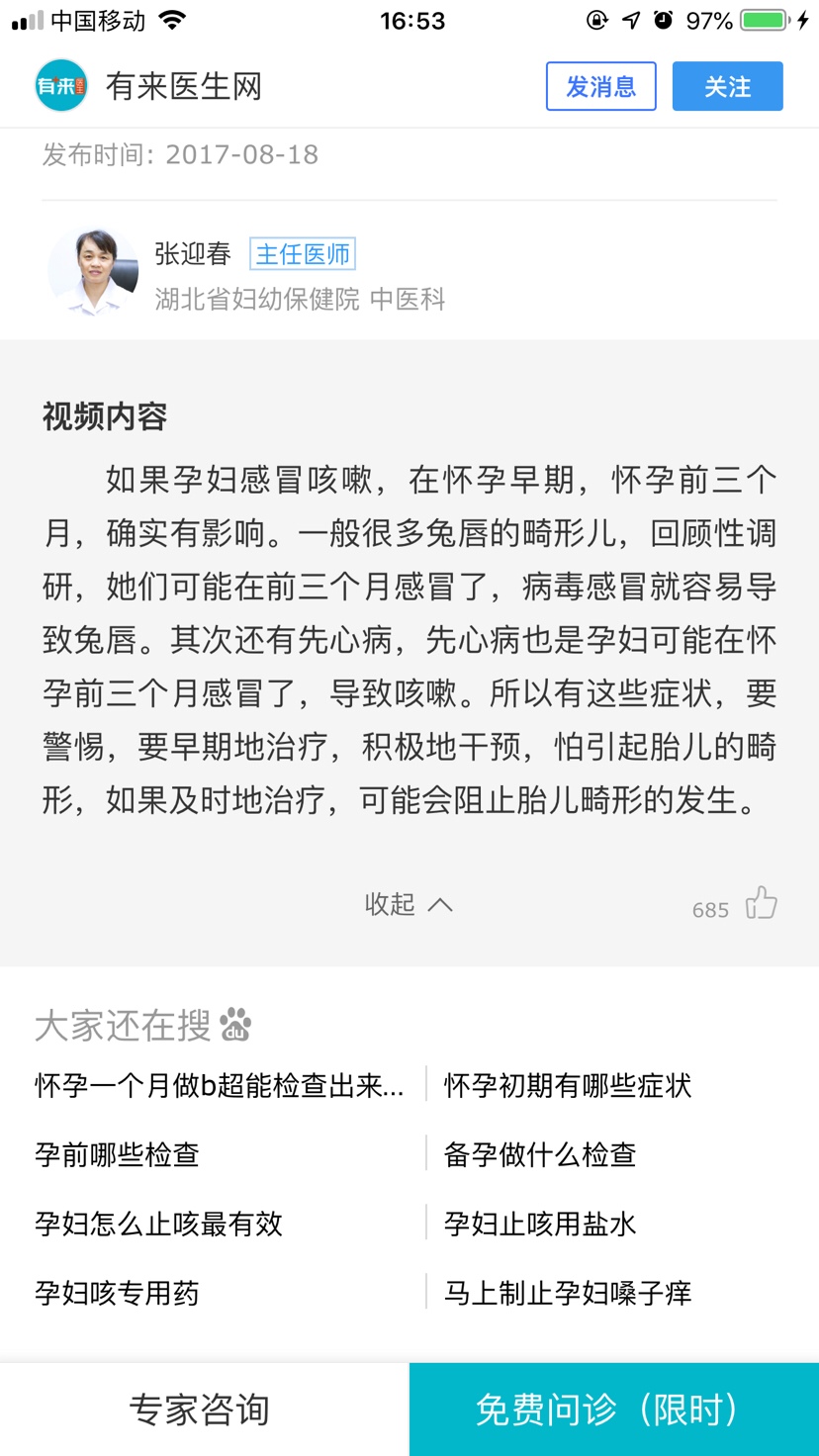
Task: Search 孕前哪些检查
Action: [118, 1154]
